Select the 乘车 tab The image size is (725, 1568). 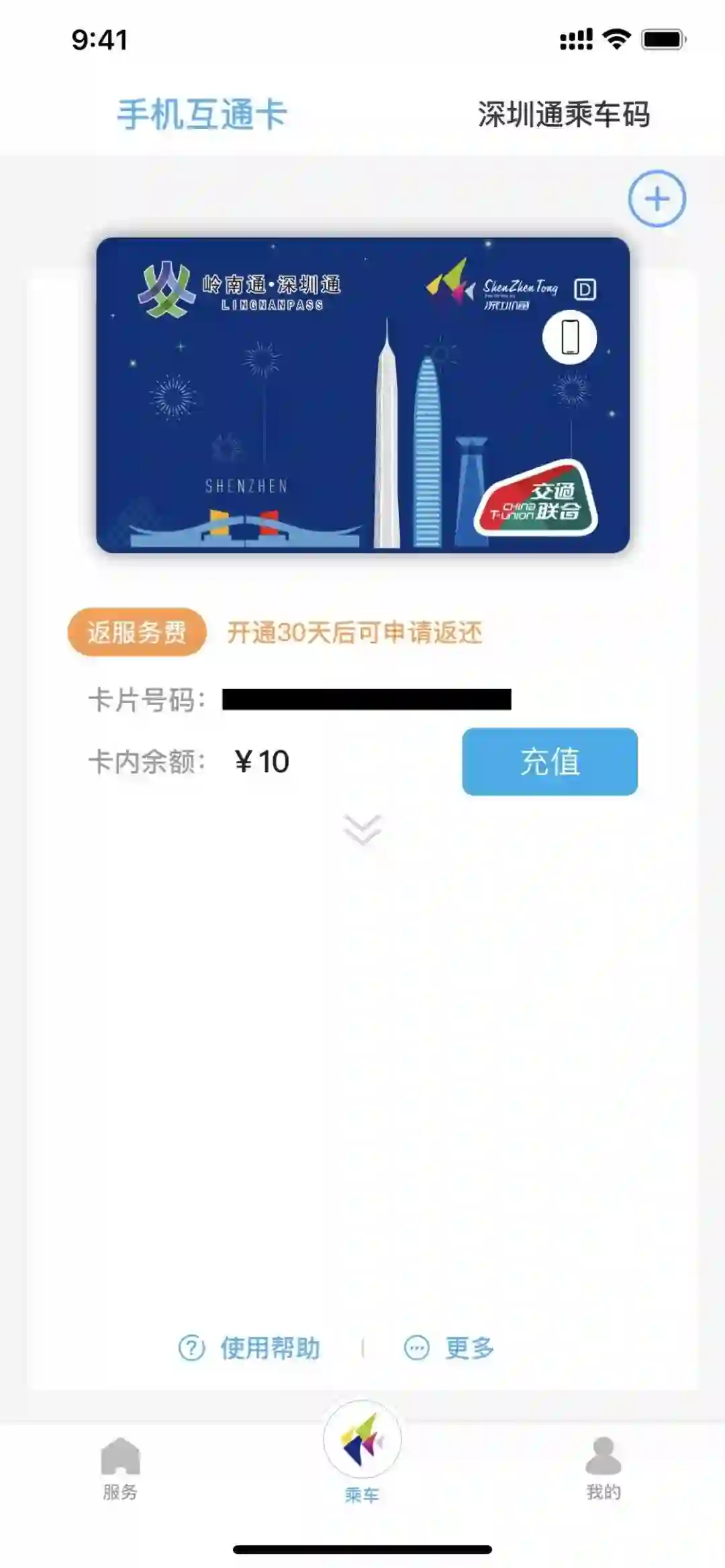(362, 1453)
